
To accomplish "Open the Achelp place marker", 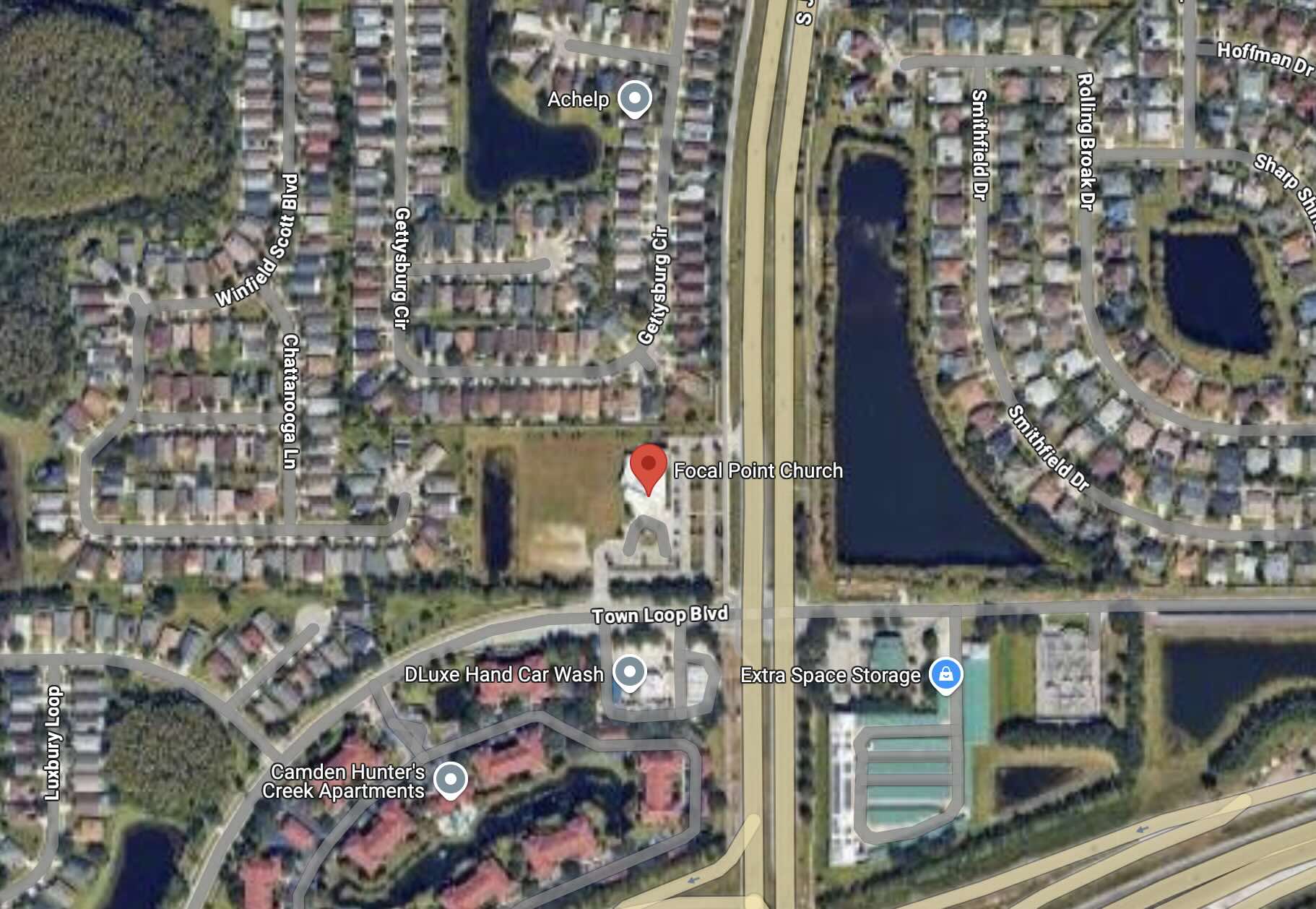I will pyautogui.click(x=635, y=98).
